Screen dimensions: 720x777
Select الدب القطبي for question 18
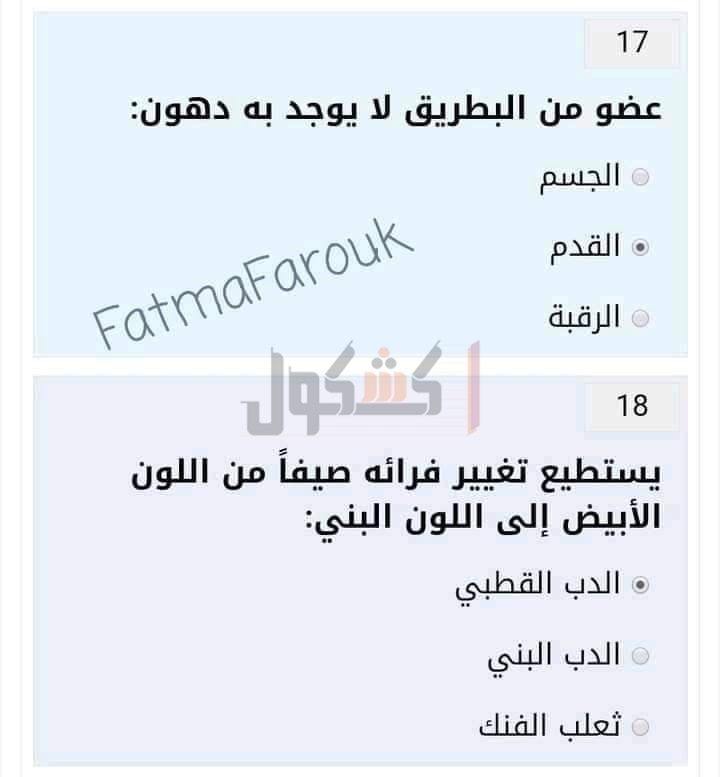point(641,585)
